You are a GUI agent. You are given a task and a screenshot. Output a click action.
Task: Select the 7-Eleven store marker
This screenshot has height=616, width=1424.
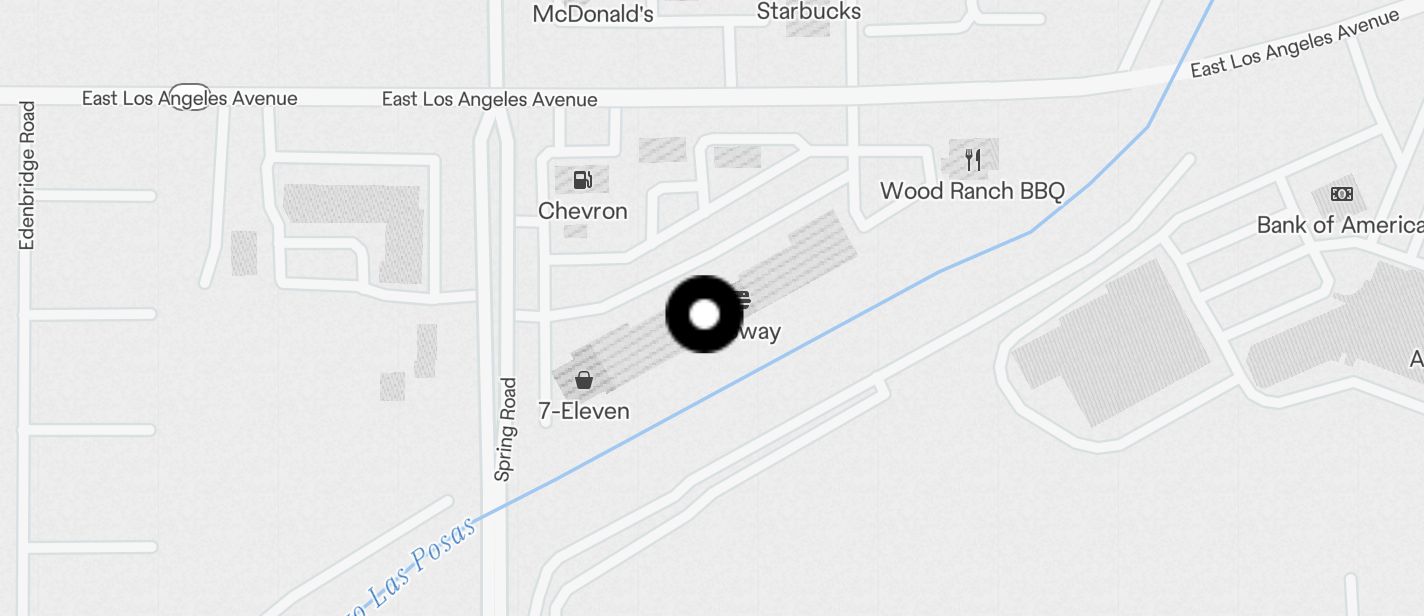pyautogui.click(x=583, y=381)
